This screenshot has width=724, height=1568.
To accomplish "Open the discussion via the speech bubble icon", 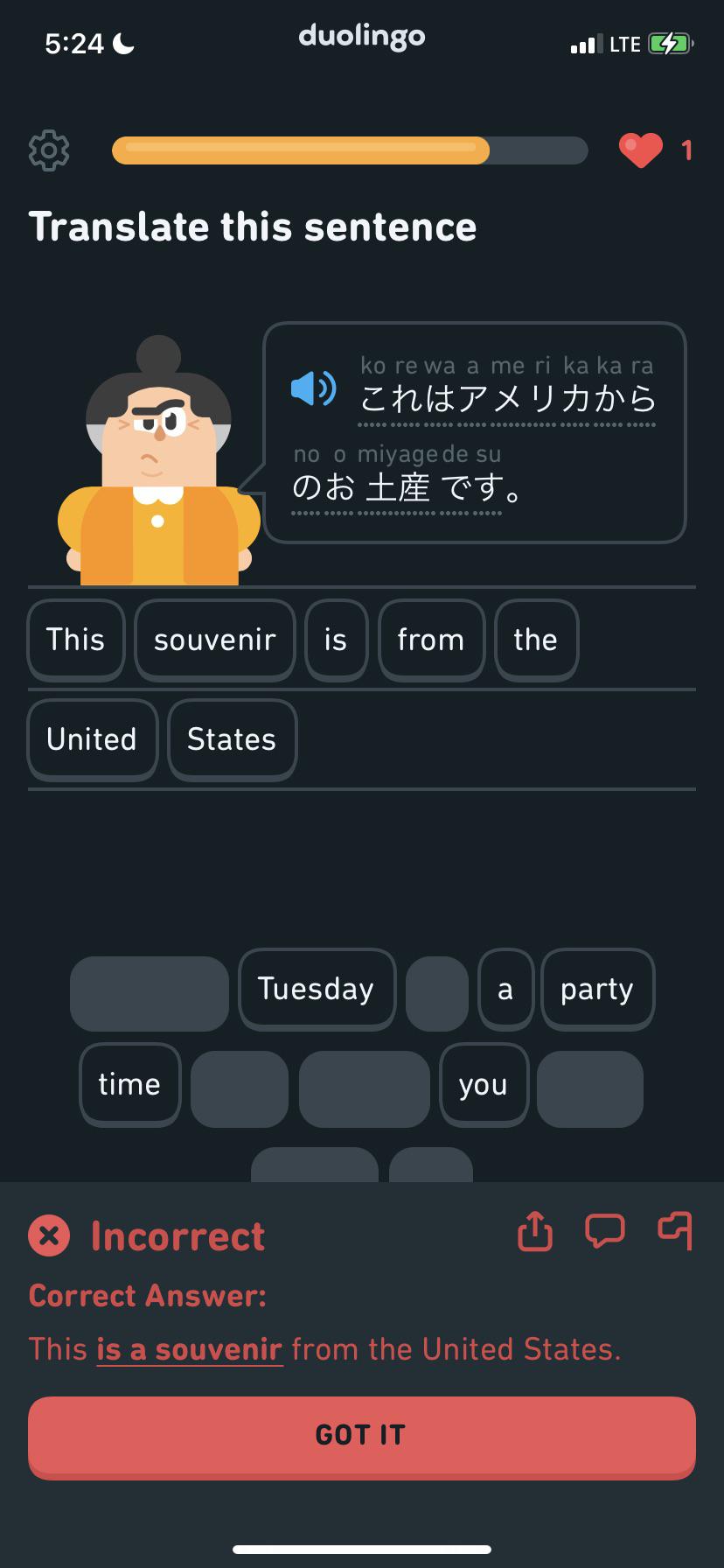I will pyautogui.click(x=604, y=1232).
